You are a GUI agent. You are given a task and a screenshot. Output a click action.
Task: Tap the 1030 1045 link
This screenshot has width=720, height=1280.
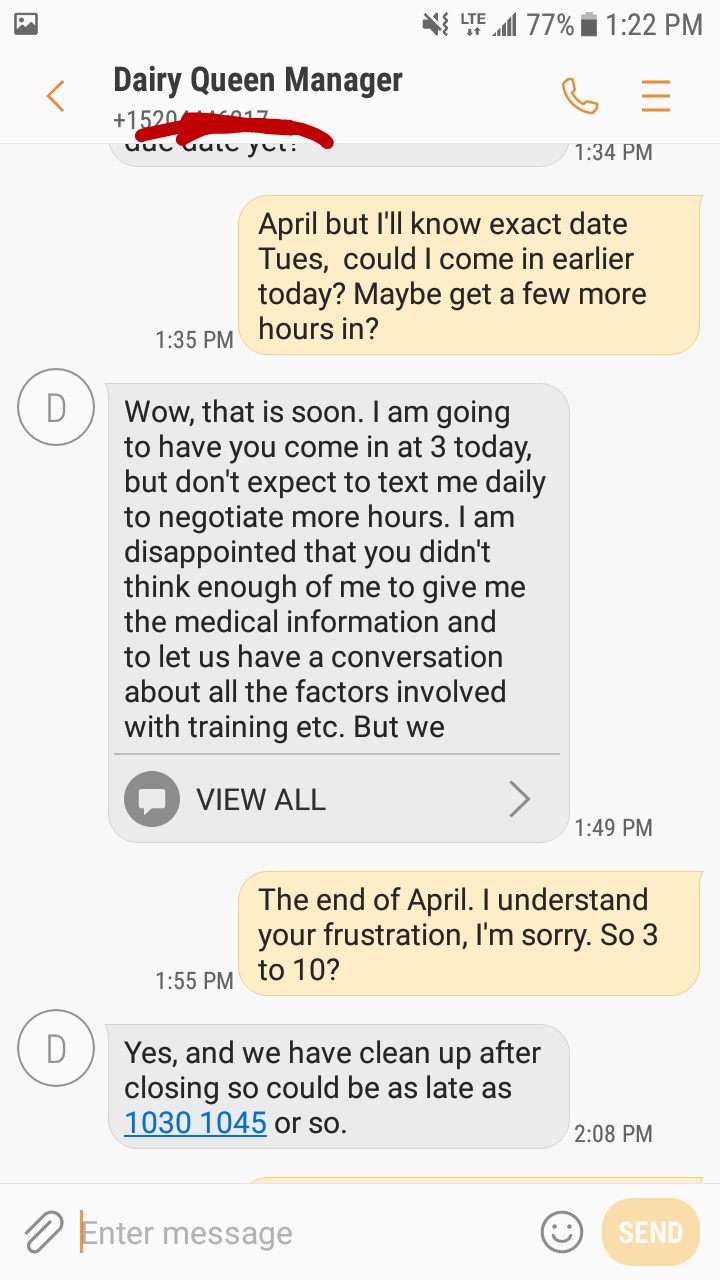195,1123
